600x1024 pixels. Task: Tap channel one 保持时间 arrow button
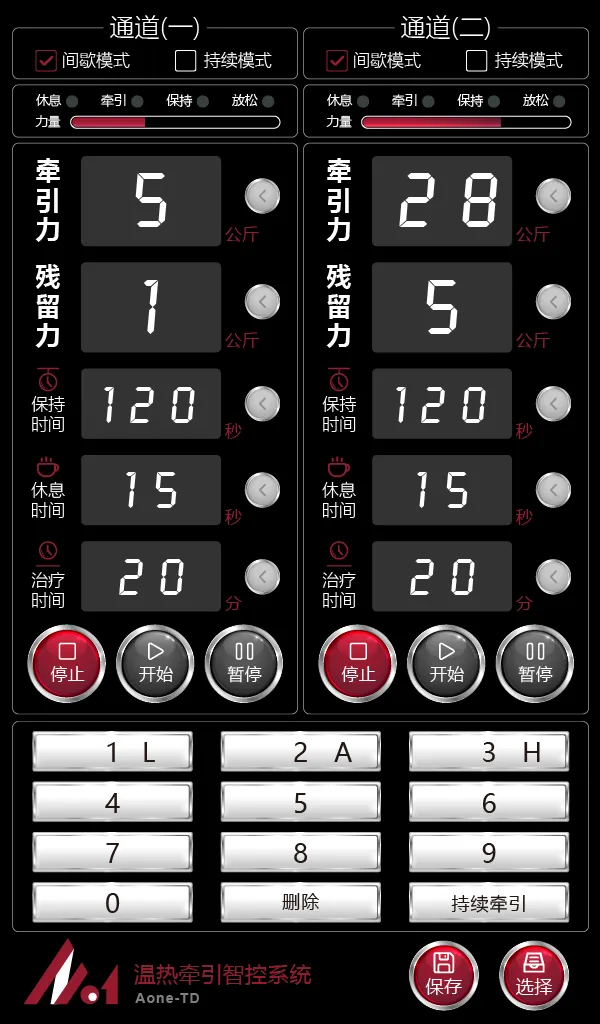tap(263, 404)
